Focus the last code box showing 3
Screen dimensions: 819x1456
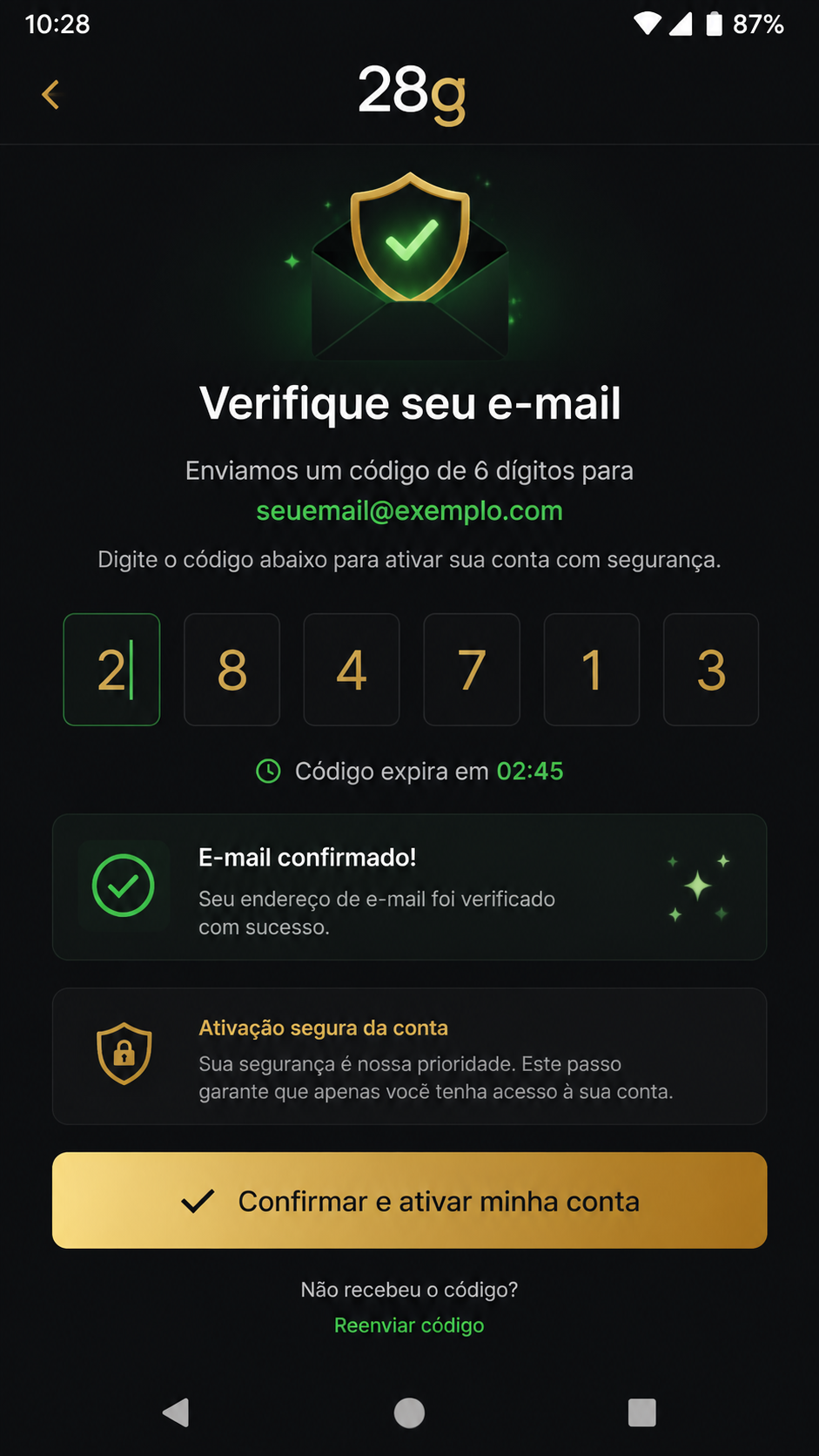(x=711, y=670)
